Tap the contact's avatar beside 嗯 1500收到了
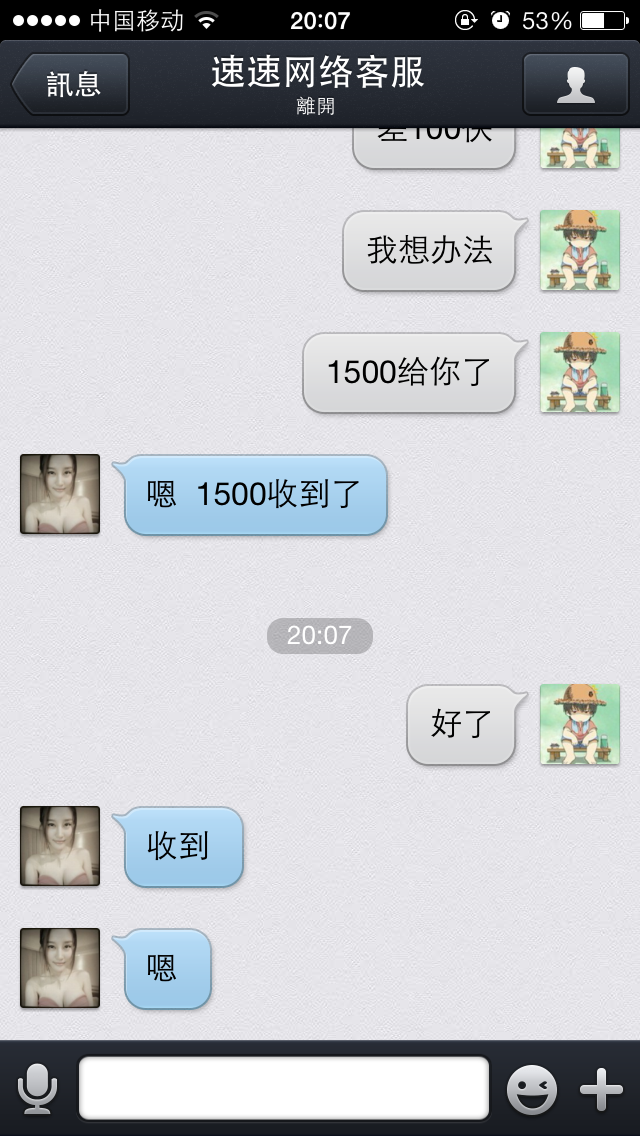 pos(60,494)
